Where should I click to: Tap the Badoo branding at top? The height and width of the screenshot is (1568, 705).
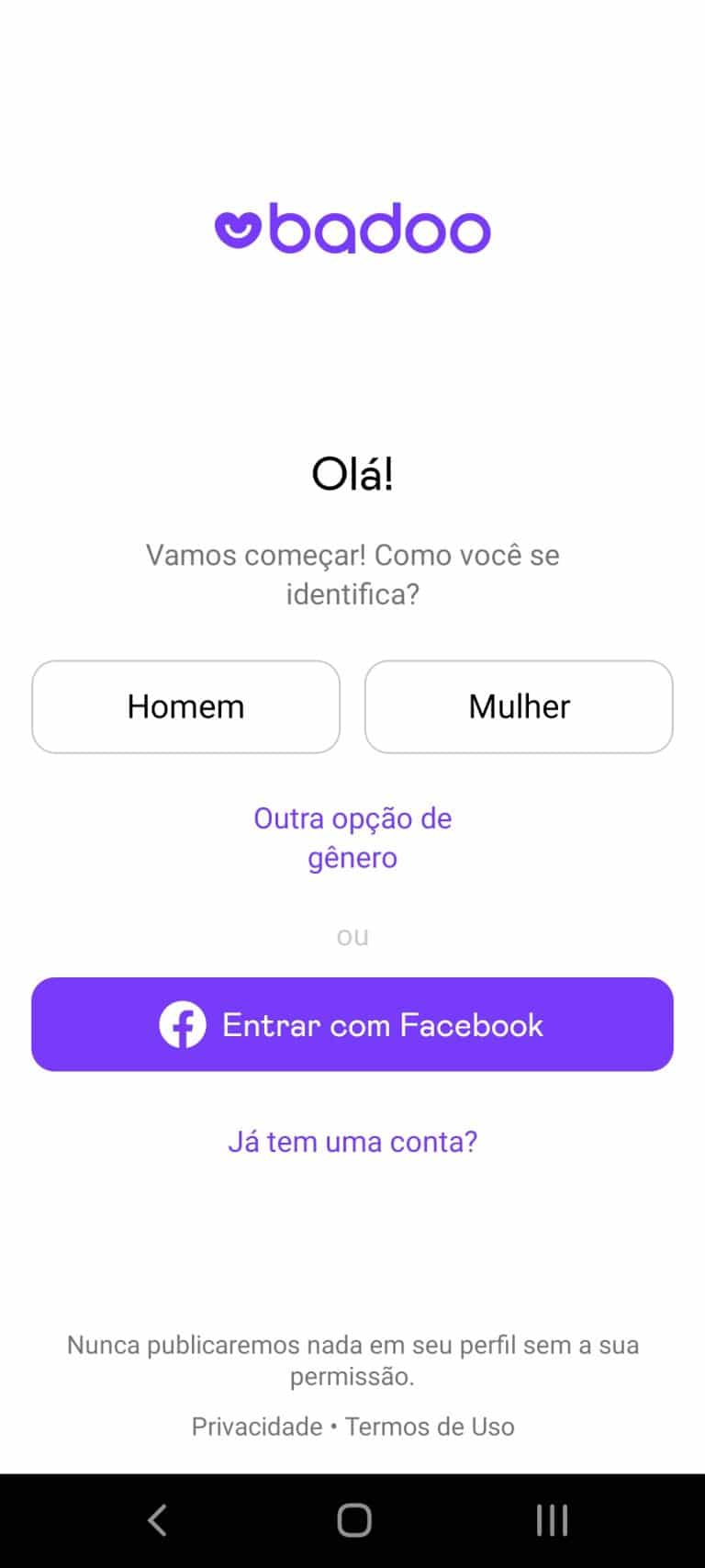(352, 230)
